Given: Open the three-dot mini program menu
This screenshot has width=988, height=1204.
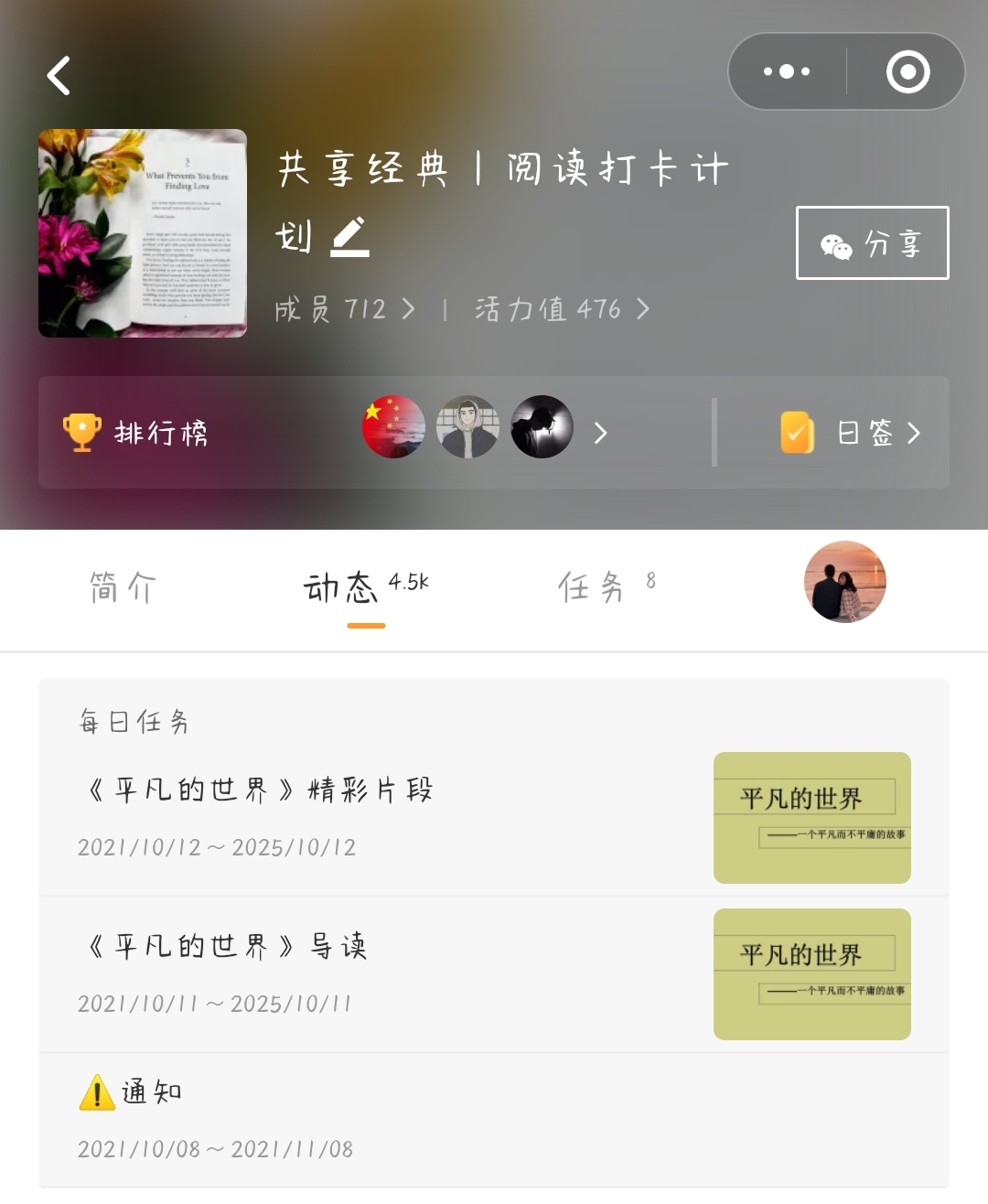Looking at the screenshot, I should (x=787, y=71).
